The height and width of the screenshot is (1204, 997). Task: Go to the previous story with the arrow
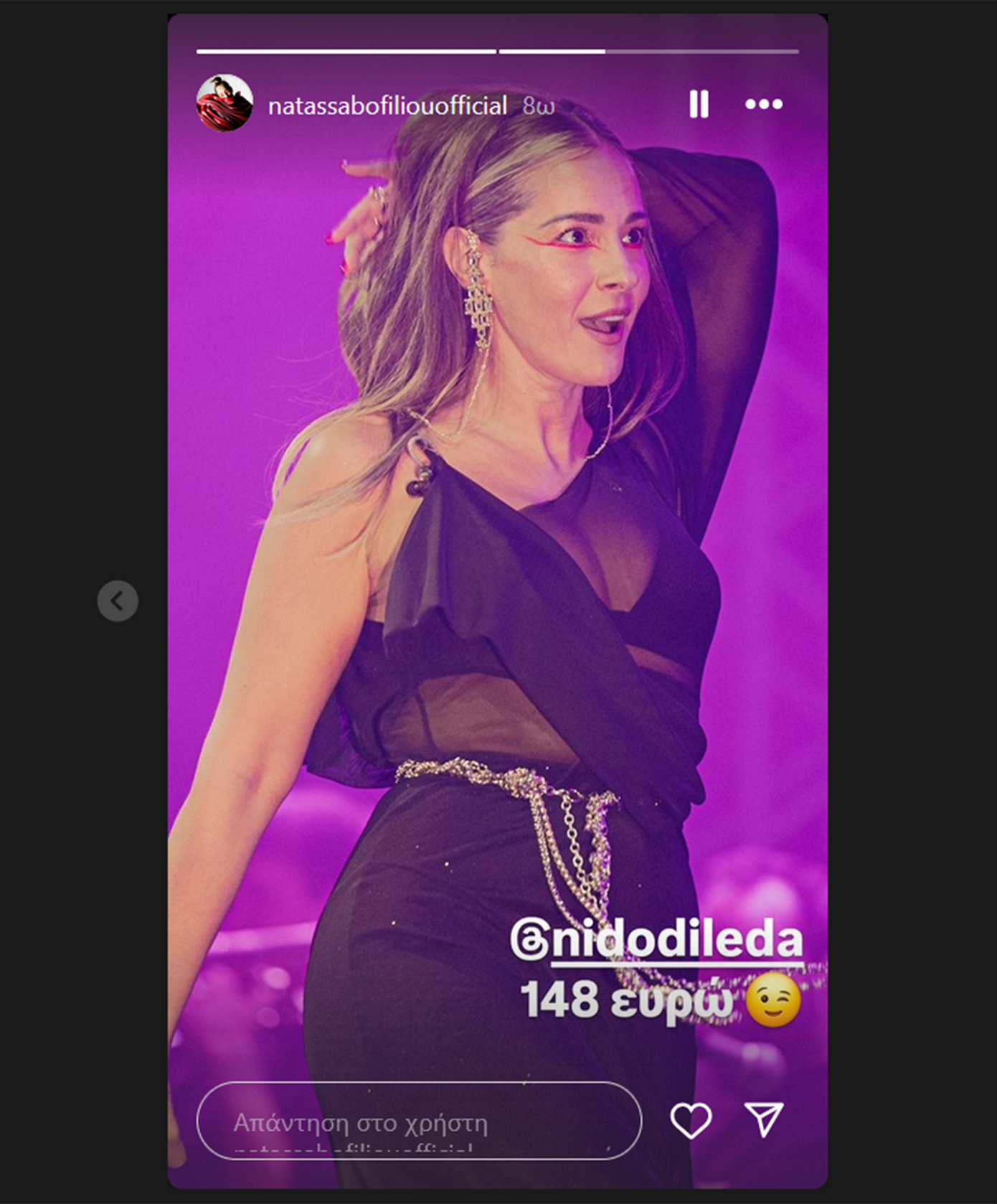[118, 601]
